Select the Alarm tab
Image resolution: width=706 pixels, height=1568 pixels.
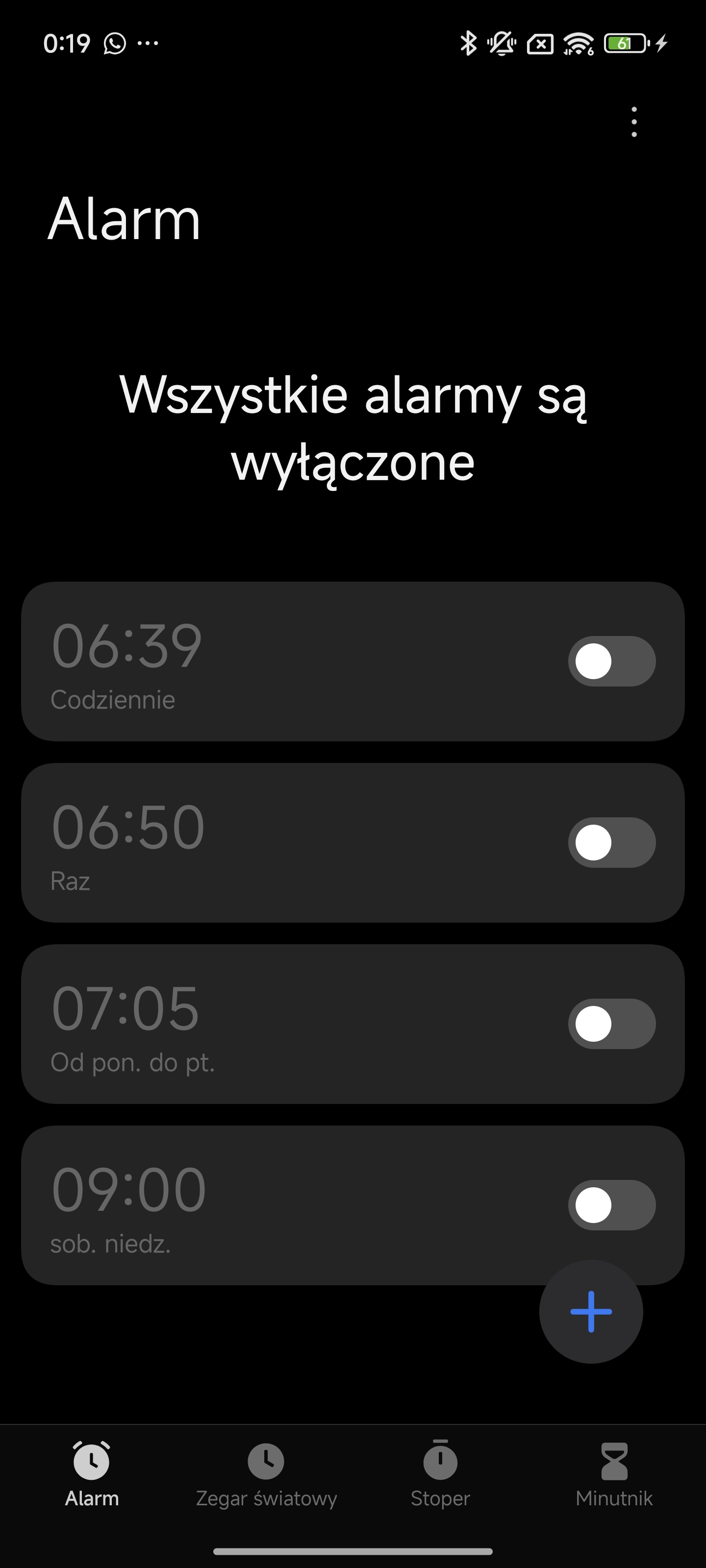click(x=92, y=1473)
